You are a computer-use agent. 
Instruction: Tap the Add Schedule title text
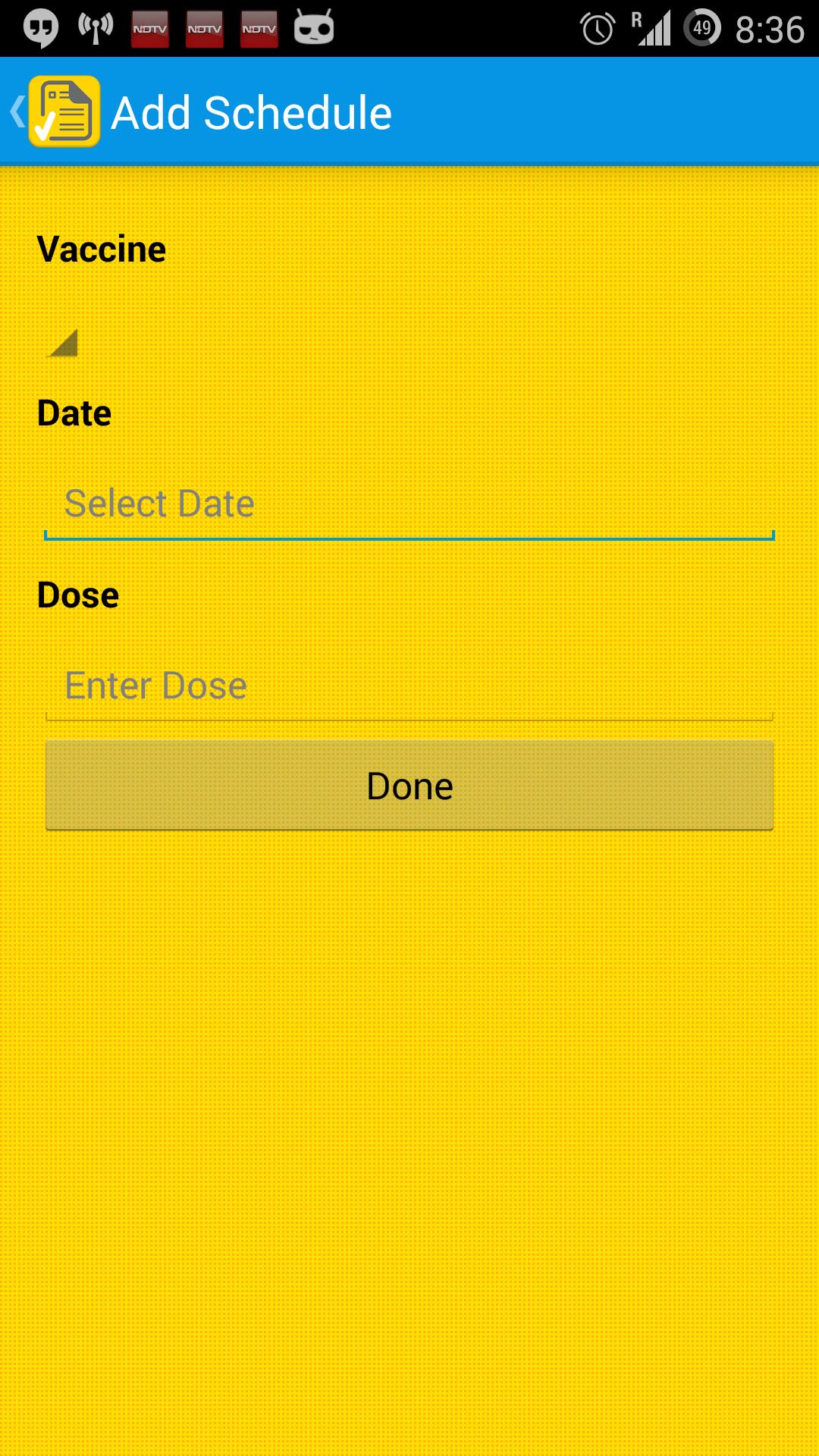[252, 110]
